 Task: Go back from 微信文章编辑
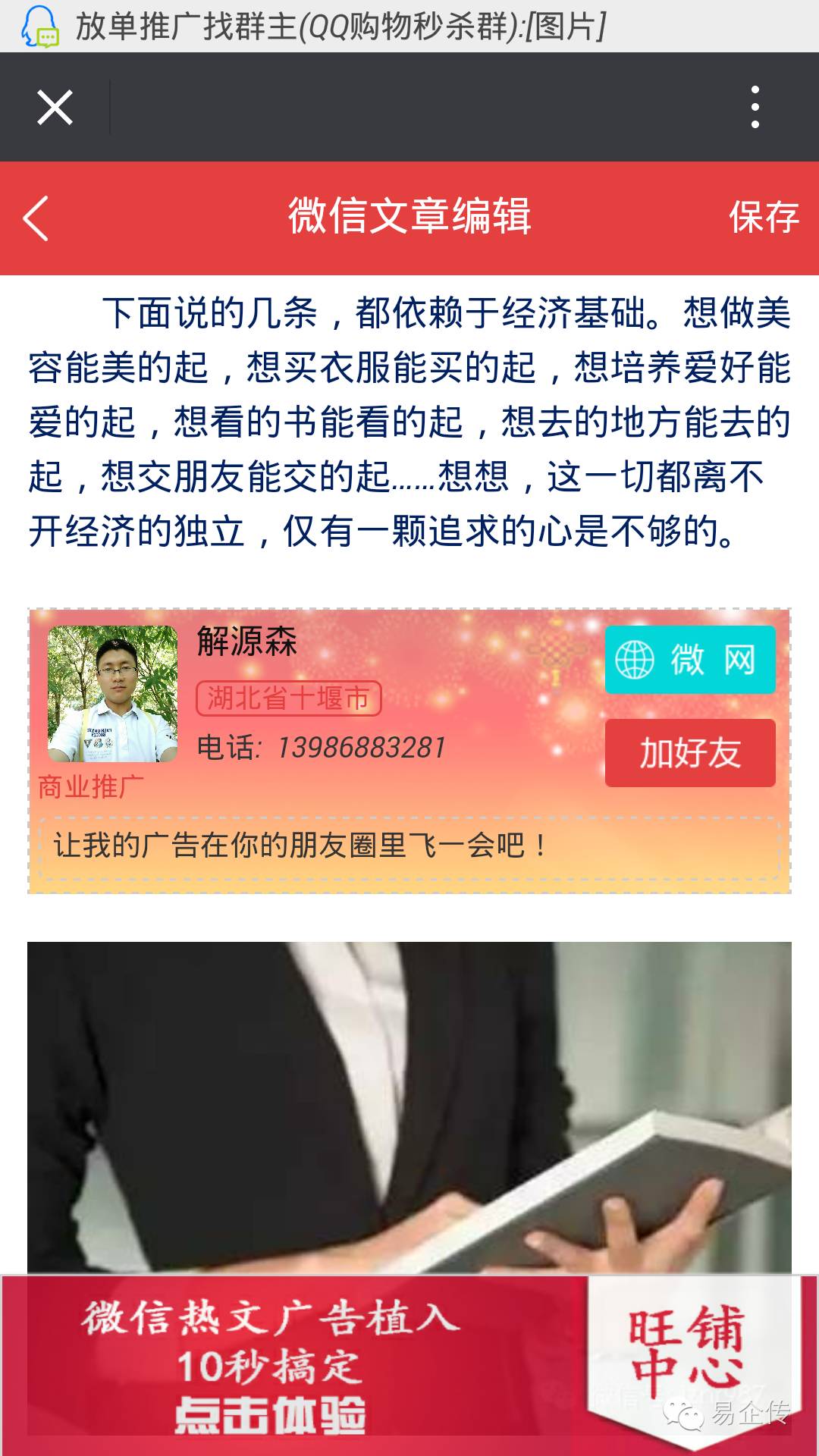pos(36,218)
